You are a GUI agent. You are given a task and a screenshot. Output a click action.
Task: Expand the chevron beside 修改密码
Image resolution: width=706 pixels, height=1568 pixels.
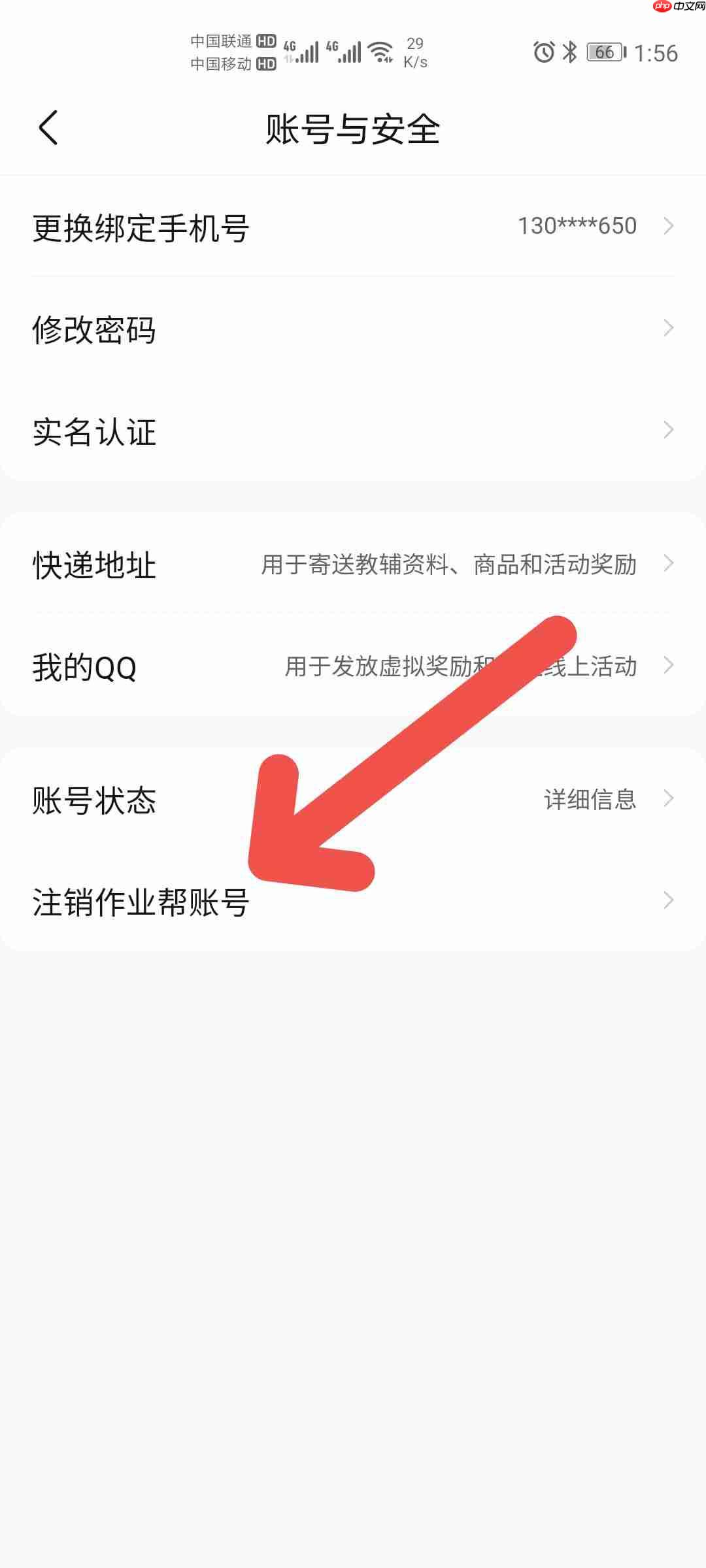(669, 330)
